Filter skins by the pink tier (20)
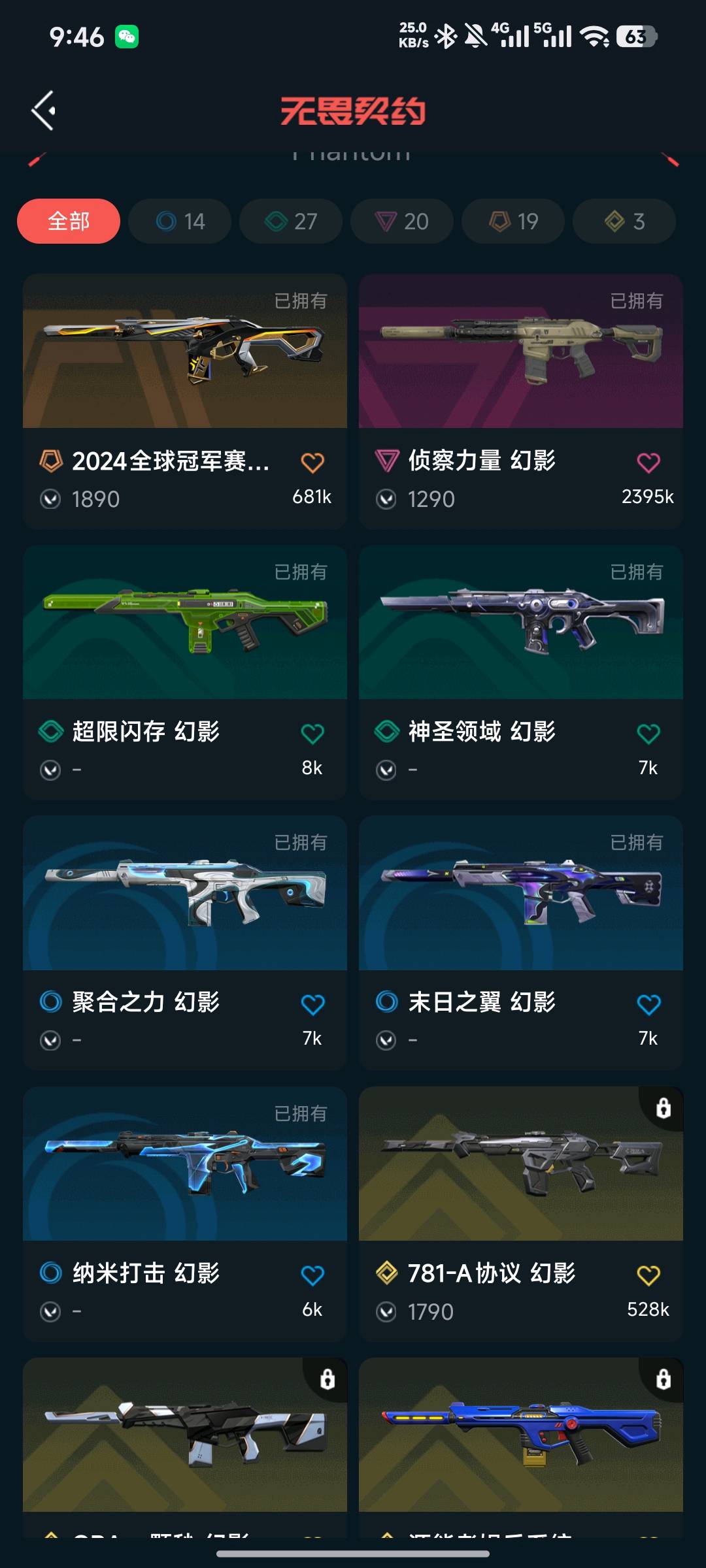The width and height of the screenshot is (706, 1568). (402, 221)
